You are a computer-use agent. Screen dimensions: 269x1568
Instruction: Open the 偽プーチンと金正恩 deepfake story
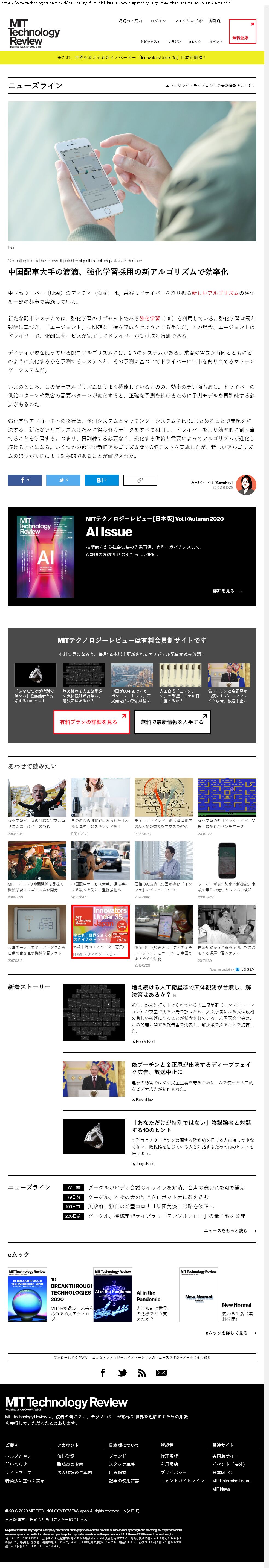[x=190, y=1068]
